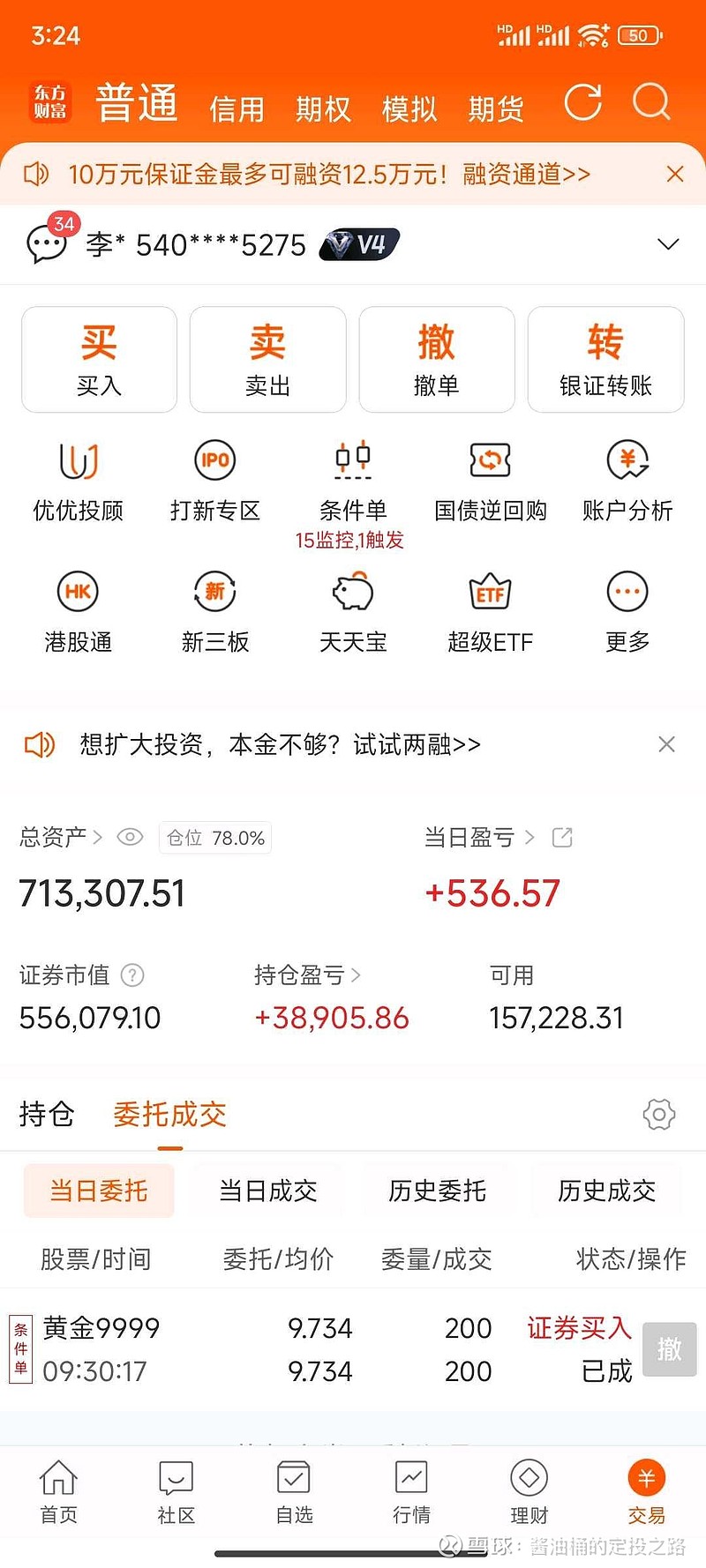The image size is (706, 1568).
Task: Open 融资通道 financing channel link
Action: tap(524, 174)
